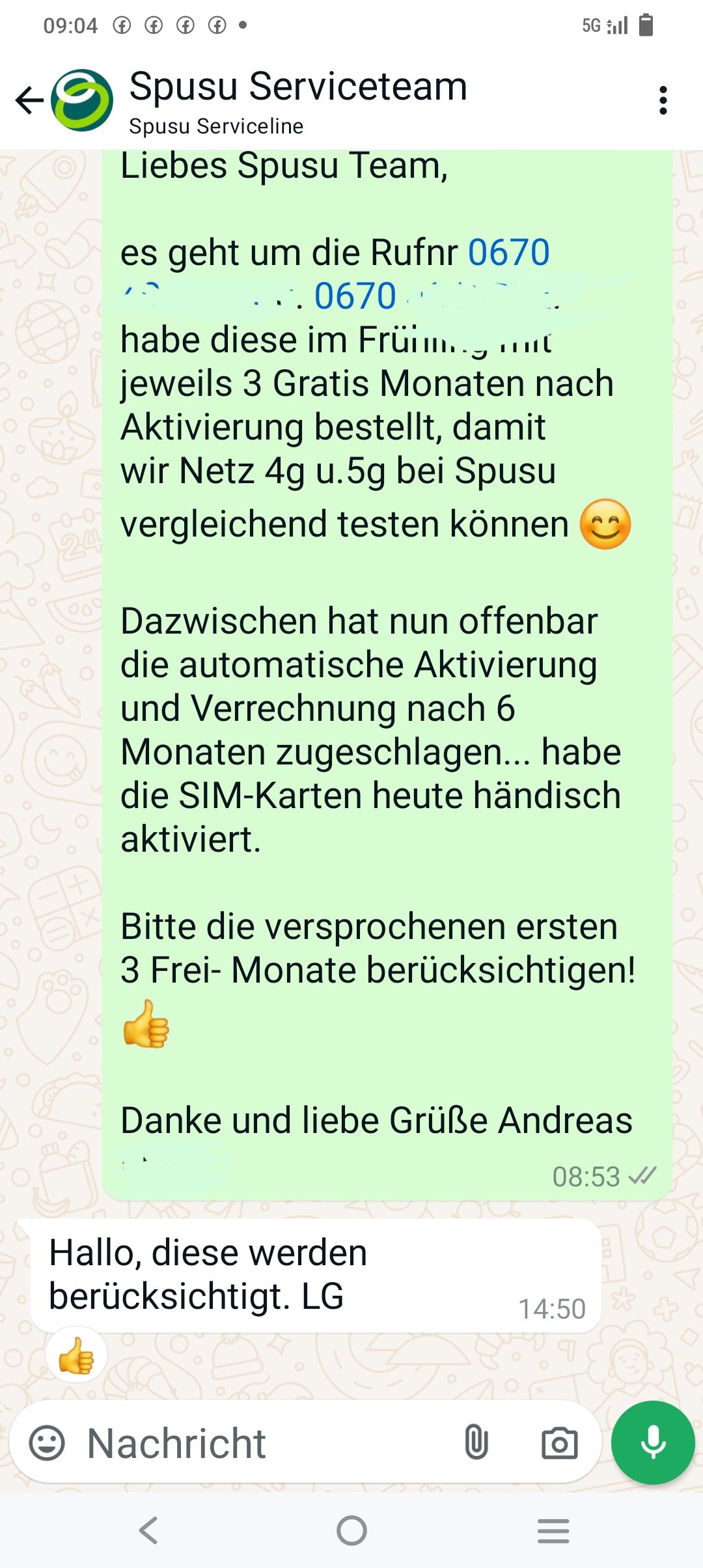
Task: Tap the Nachricht message field
Action: (x=260, y=1443)
